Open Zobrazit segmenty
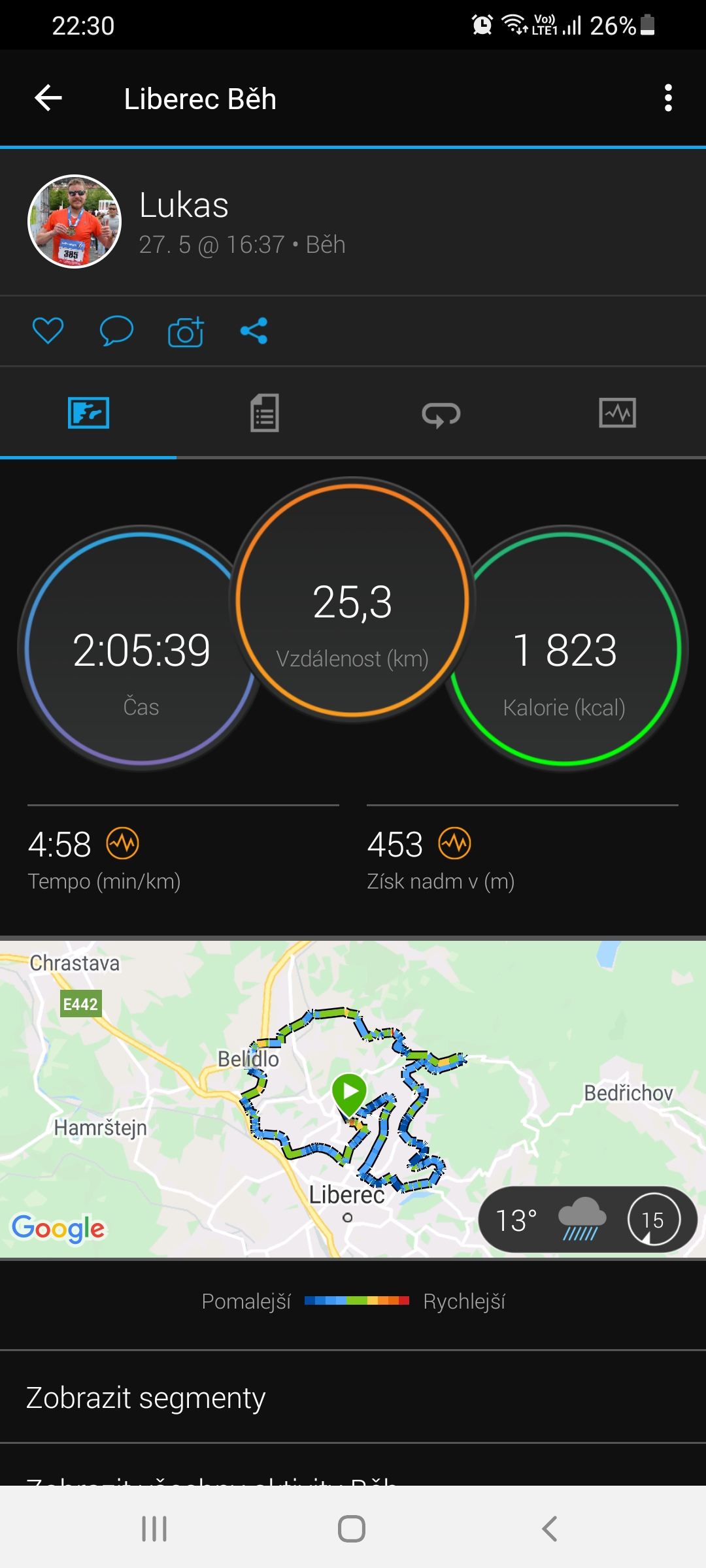706x1568 pixels. pyautogui.click(x=353, y=1398)
